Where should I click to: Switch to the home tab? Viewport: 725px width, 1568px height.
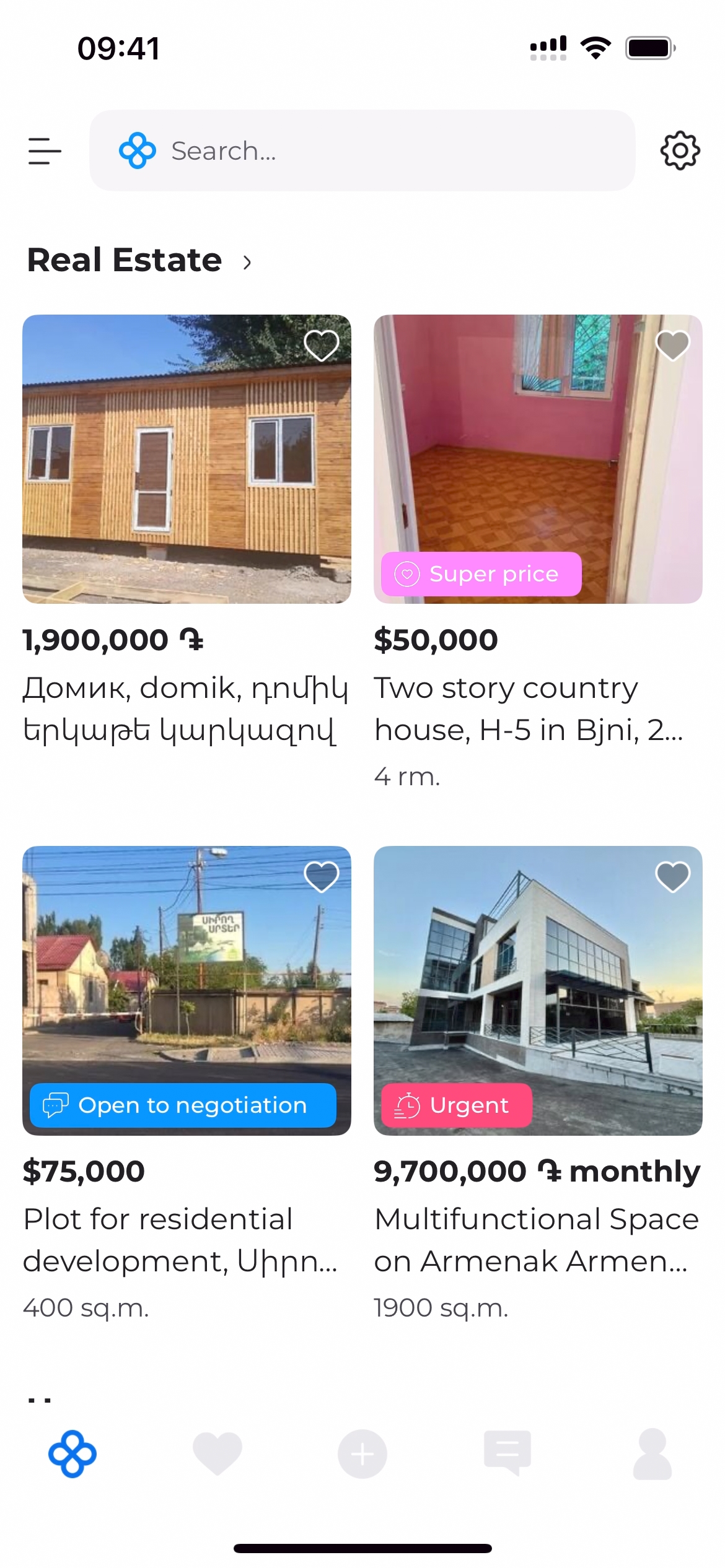(x=72, y=1454)
